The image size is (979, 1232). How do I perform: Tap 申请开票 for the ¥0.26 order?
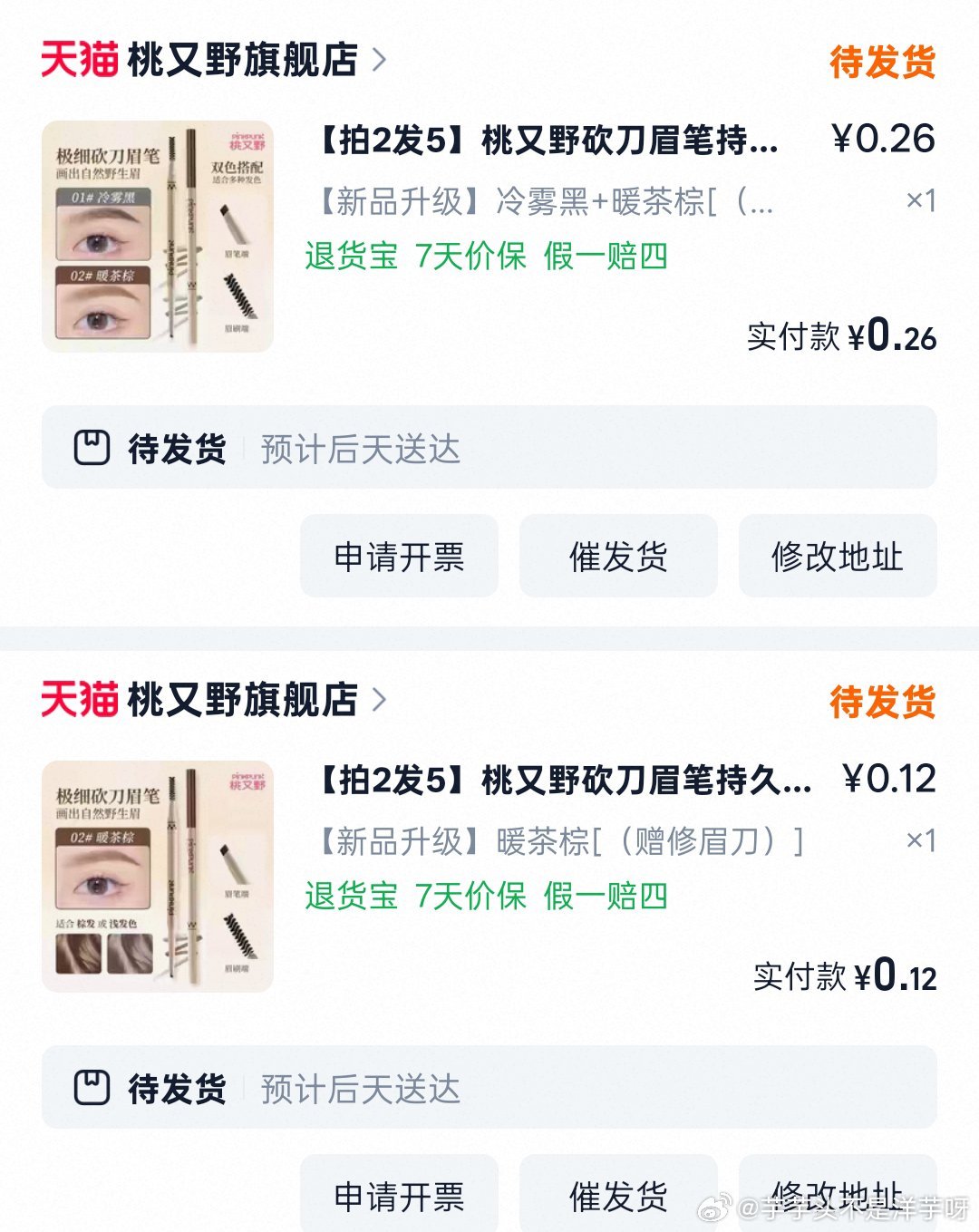[399, 557]
